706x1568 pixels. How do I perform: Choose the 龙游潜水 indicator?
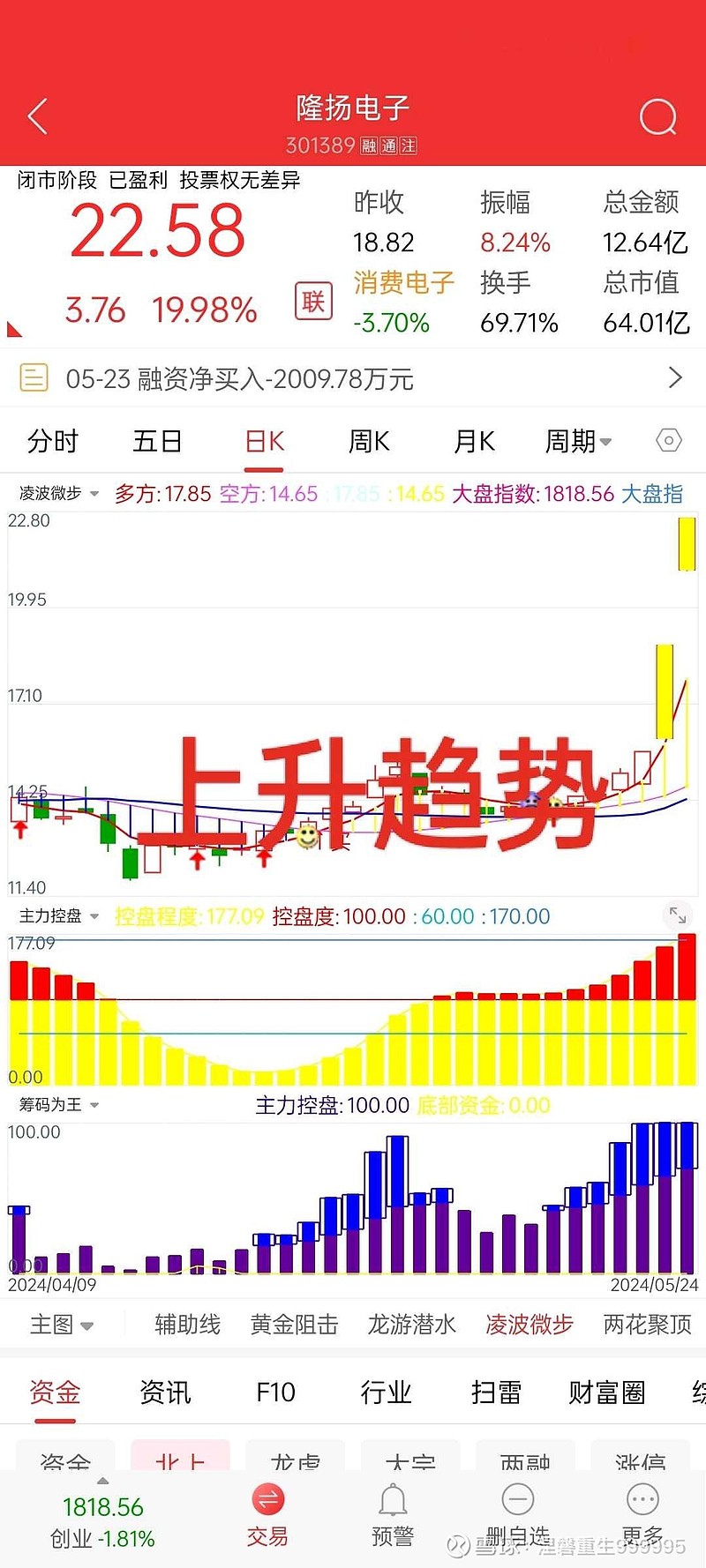tap(411, 1325)
